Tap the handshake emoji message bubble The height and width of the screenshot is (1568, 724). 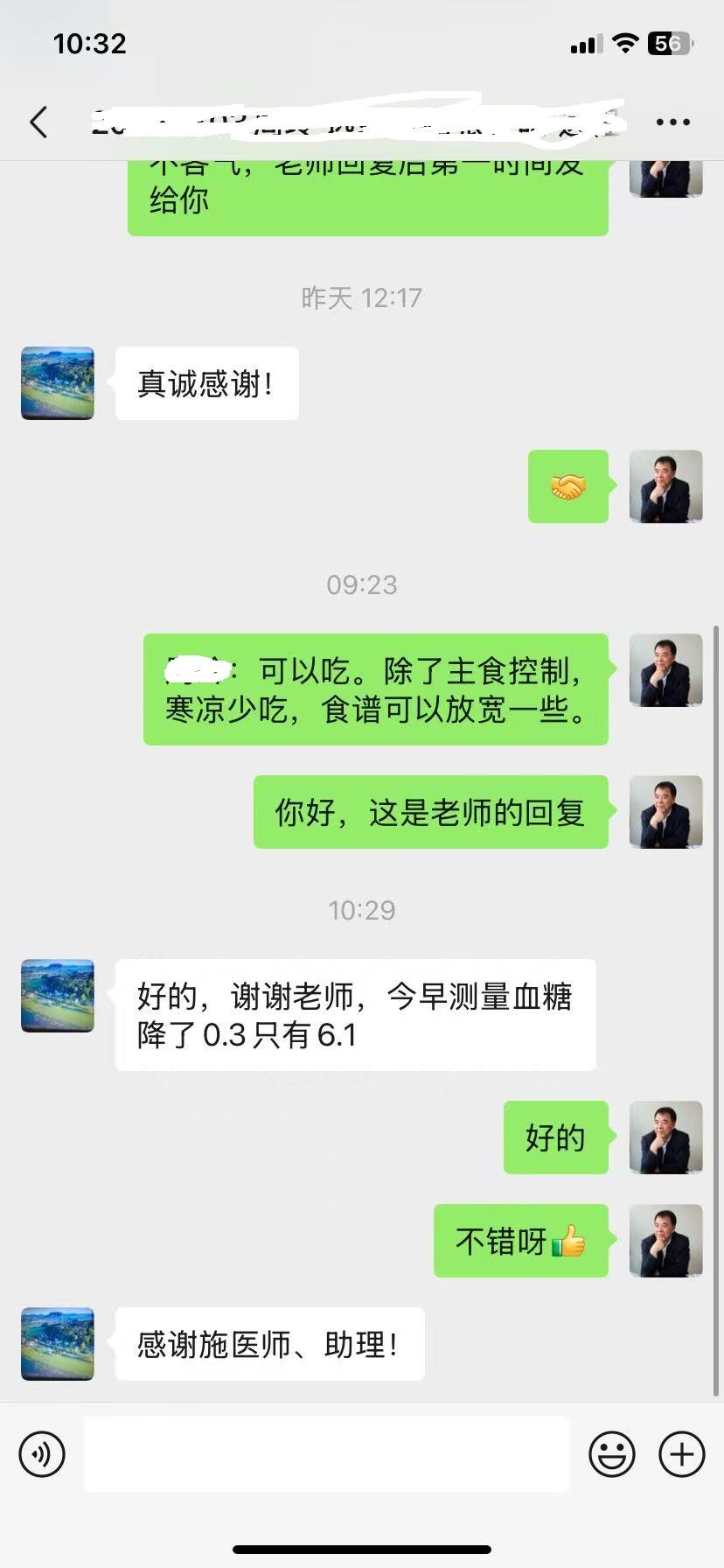pos(568,488)
